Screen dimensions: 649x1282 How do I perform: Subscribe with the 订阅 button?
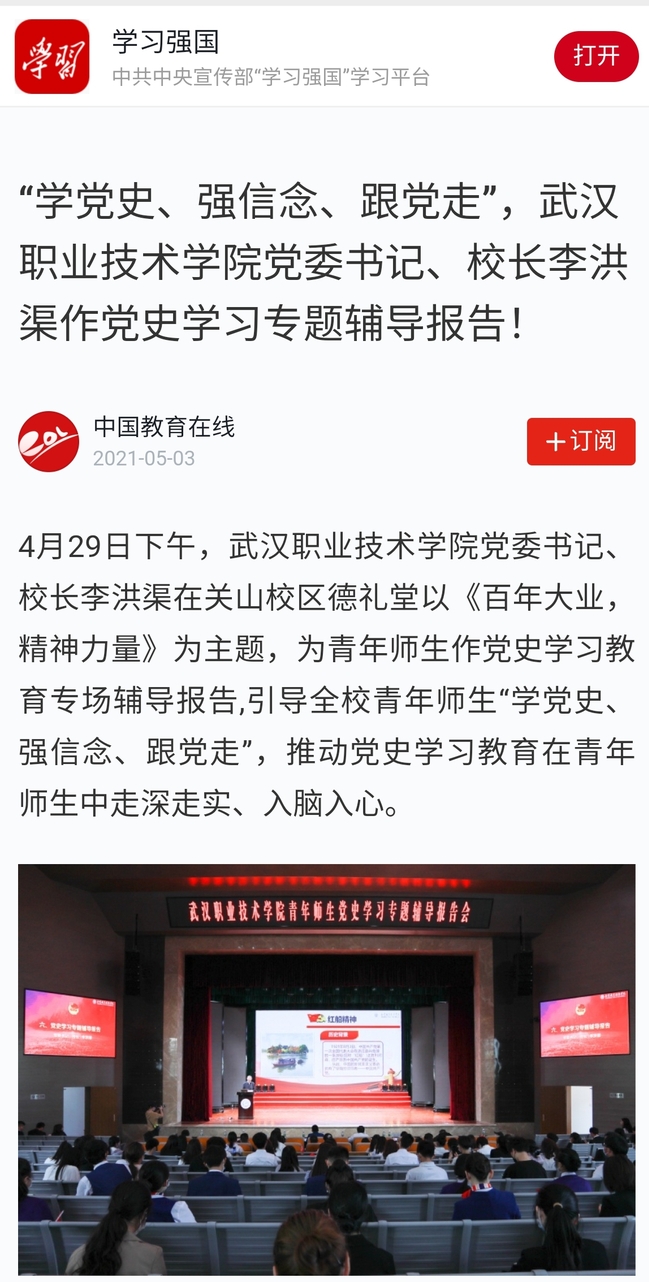[x=581, y=441]
